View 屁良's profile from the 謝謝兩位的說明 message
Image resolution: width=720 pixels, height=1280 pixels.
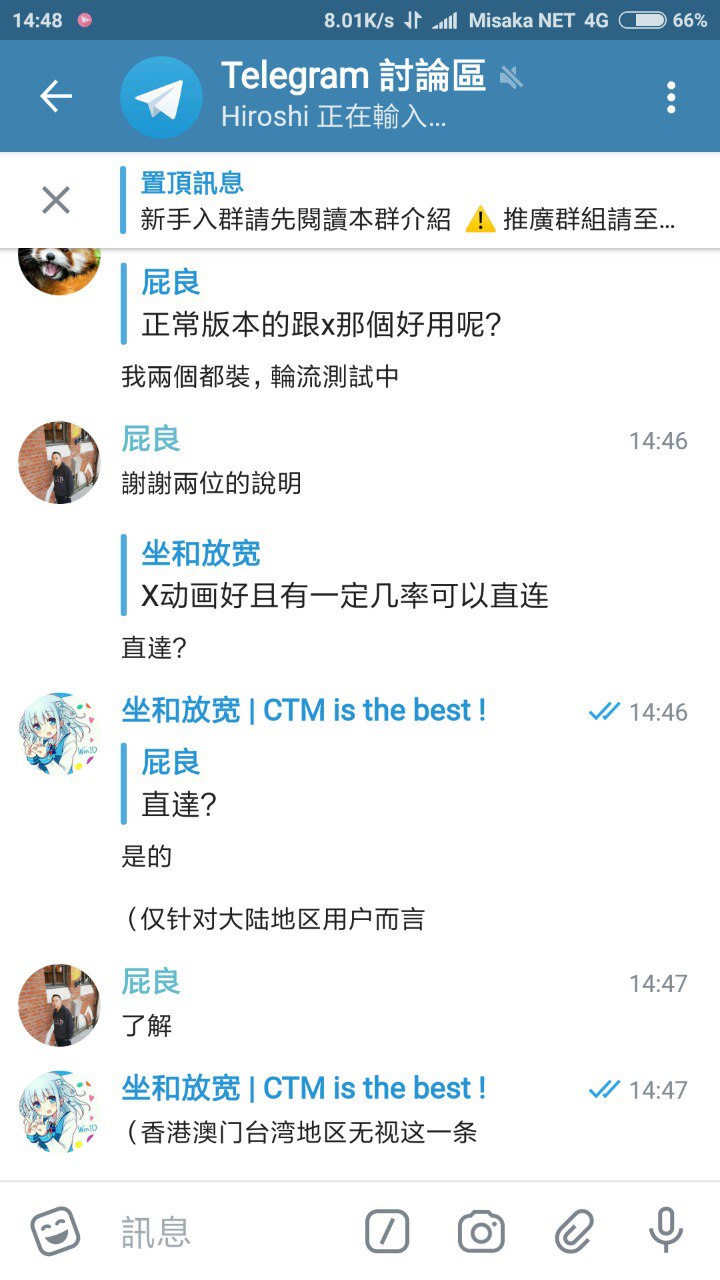click(60, 462)
